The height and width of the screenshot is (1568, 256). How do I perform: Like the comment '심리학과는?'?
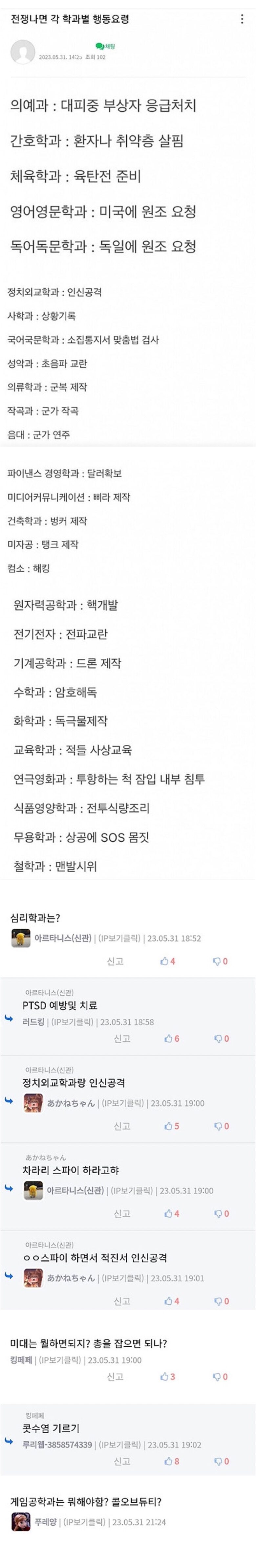coord(168,961)
